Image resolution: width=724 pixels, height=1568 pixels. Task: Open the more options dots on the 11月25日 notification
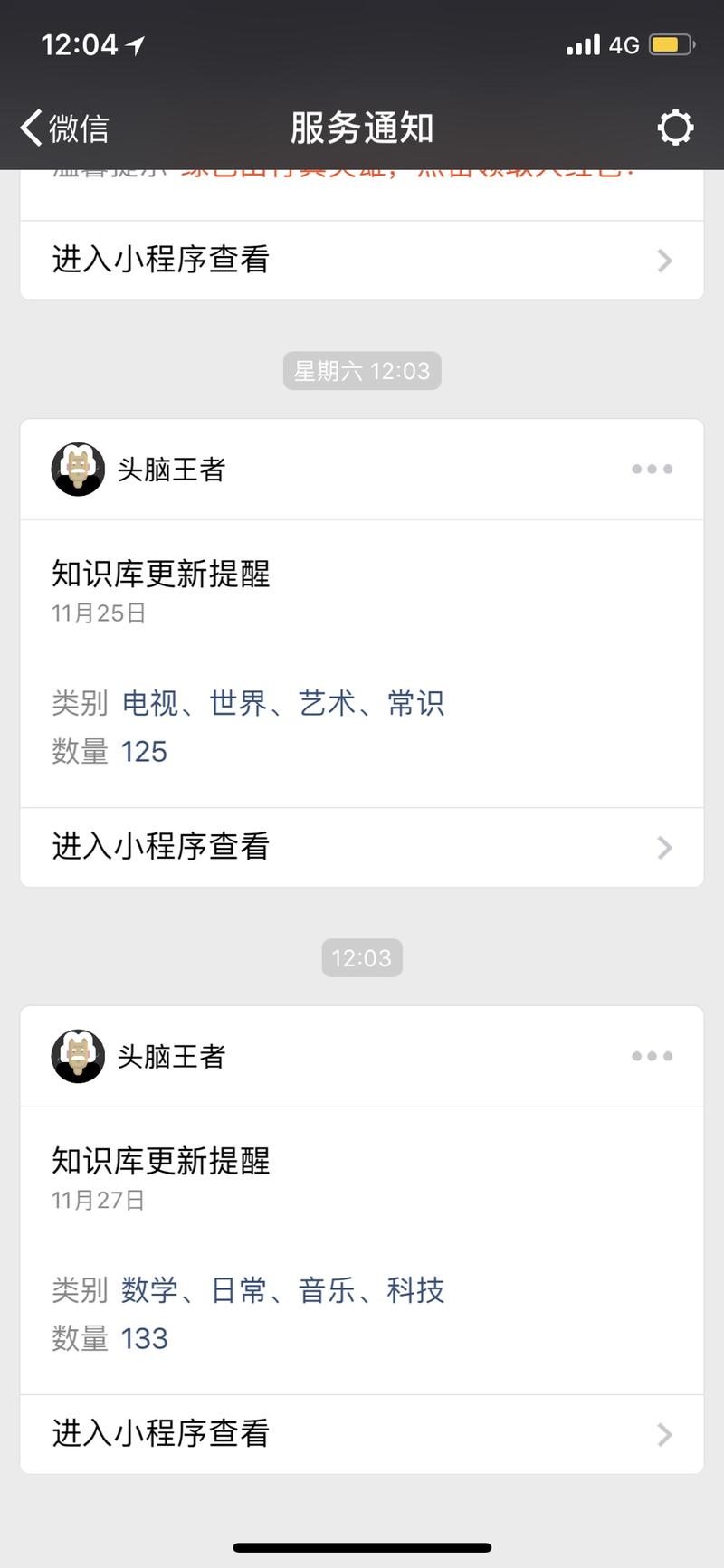point(652,469)
